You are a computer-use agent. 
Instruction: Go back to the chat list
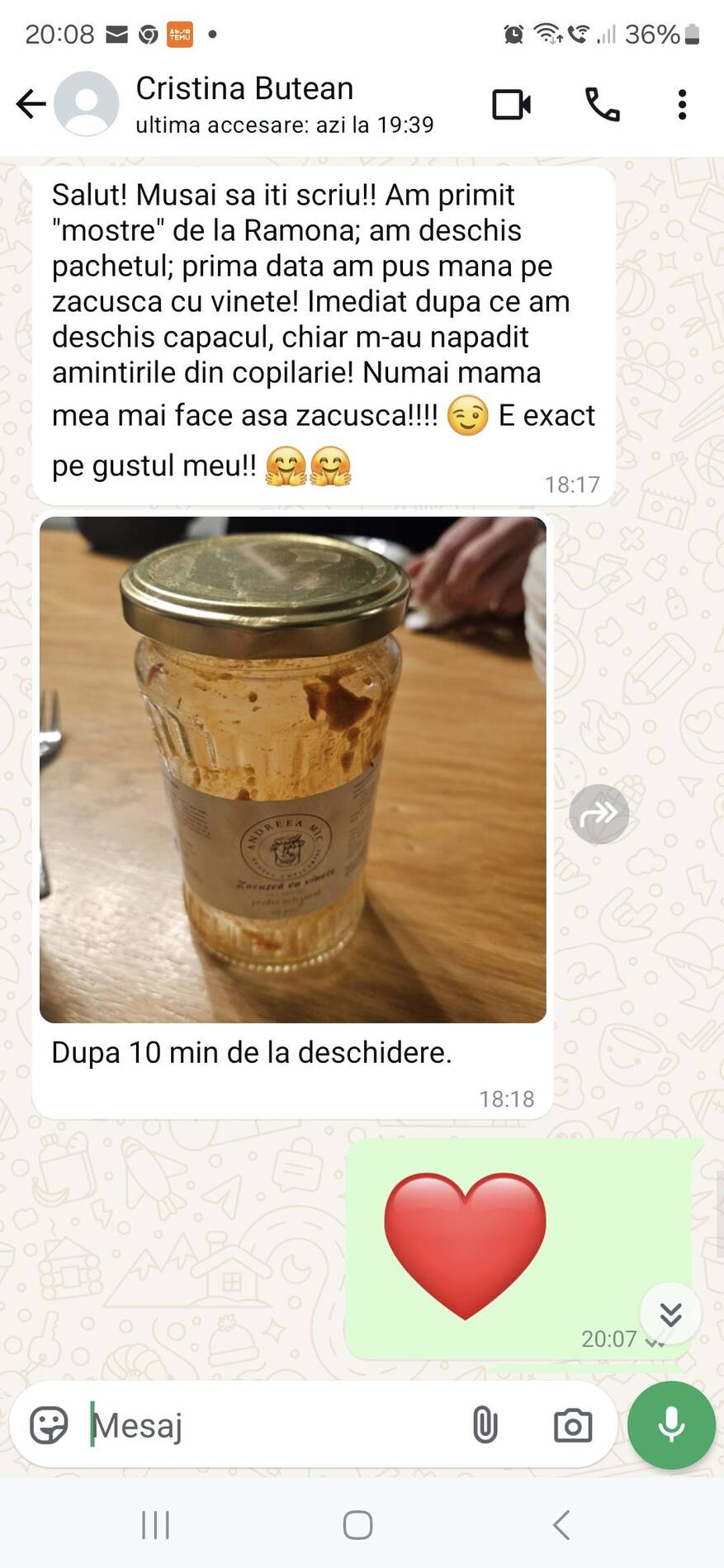(x=31, y=104)
